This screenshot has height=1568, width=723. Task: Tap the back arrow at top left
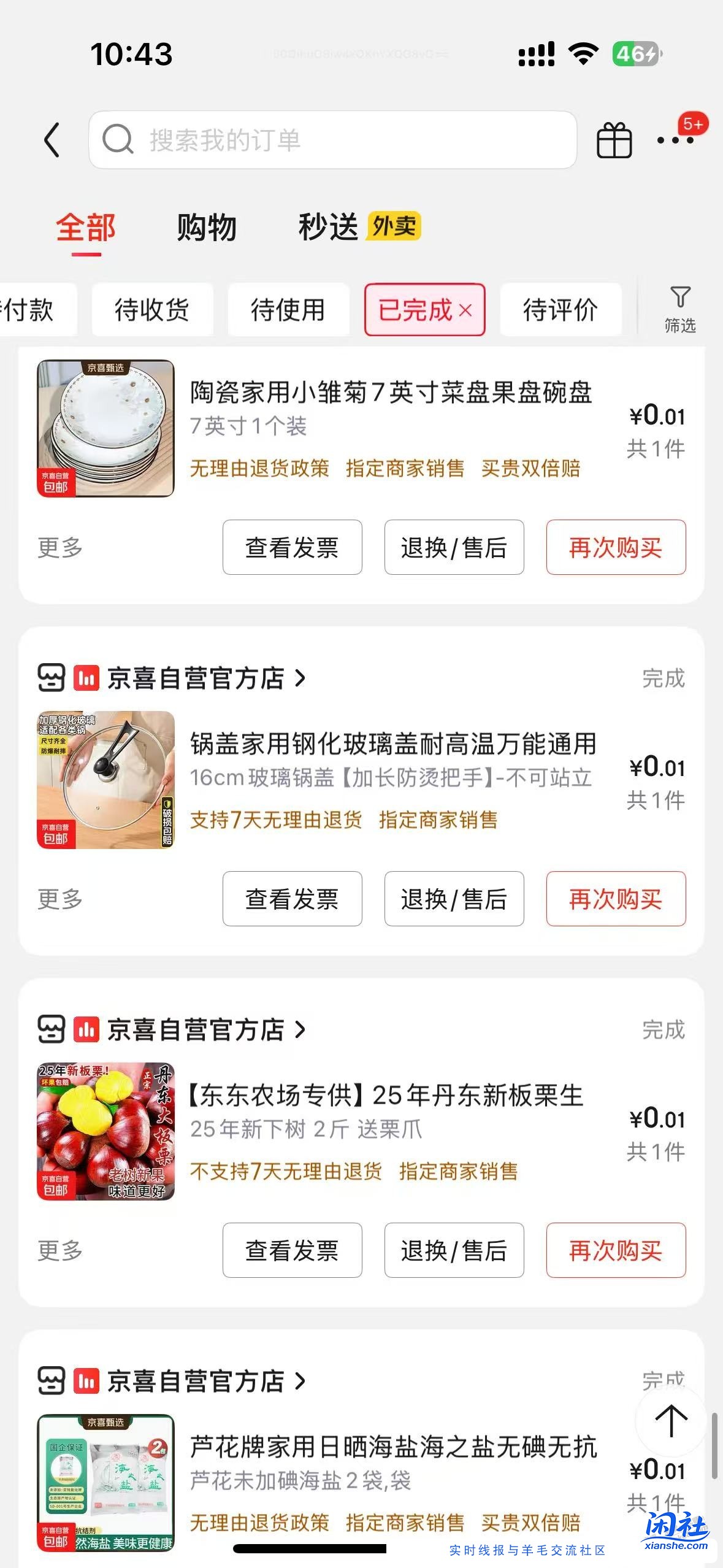52,139
